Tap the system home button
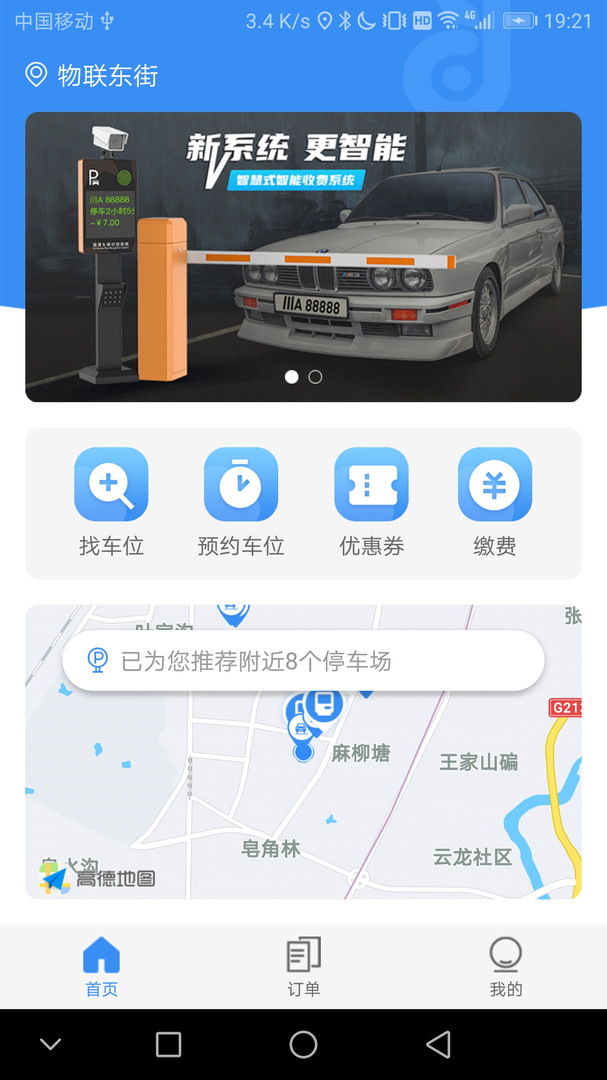The height and width of the screenshot is (1080, 607). [303, 1045]
